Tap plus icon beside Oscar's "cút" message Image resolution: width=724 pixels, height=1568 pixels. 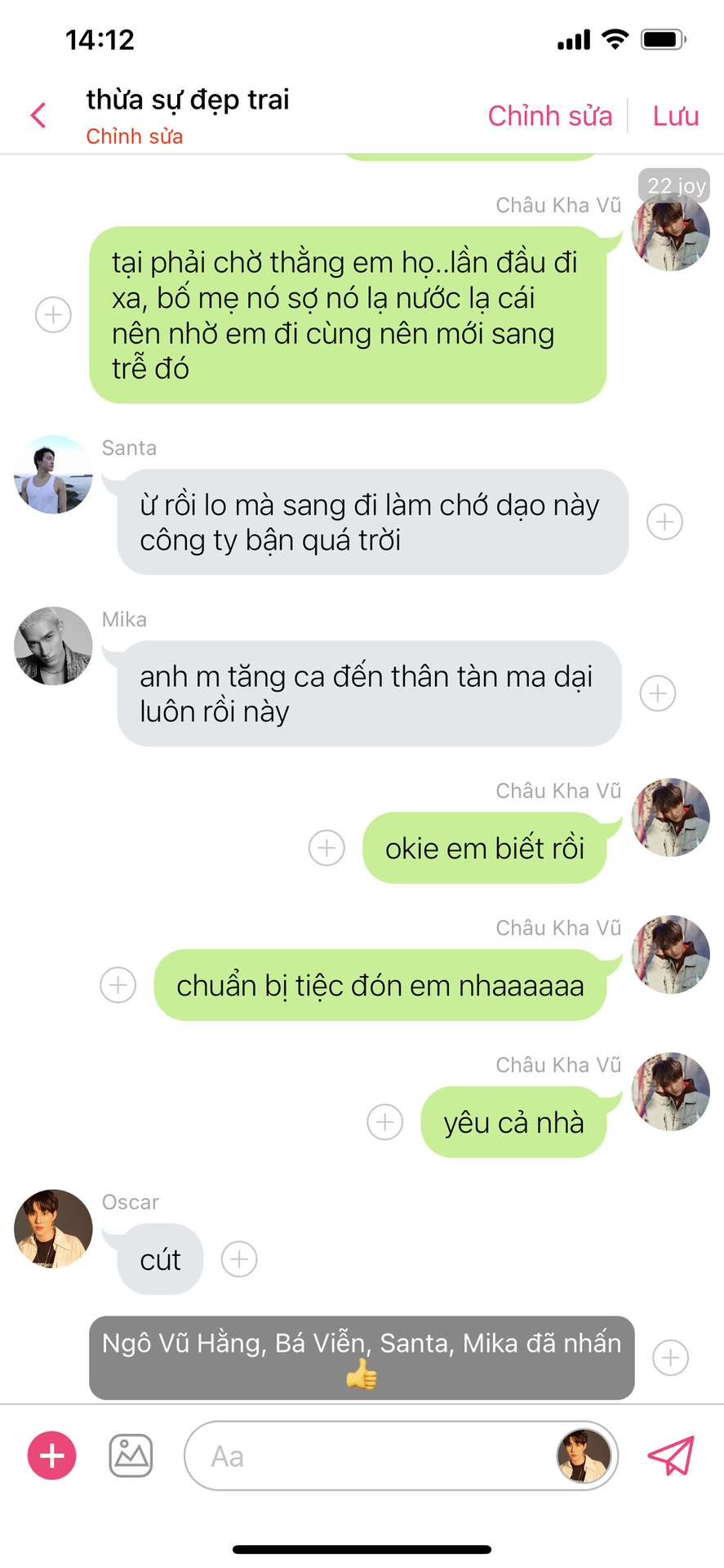pyautogui.click(x=239, y=1259)
